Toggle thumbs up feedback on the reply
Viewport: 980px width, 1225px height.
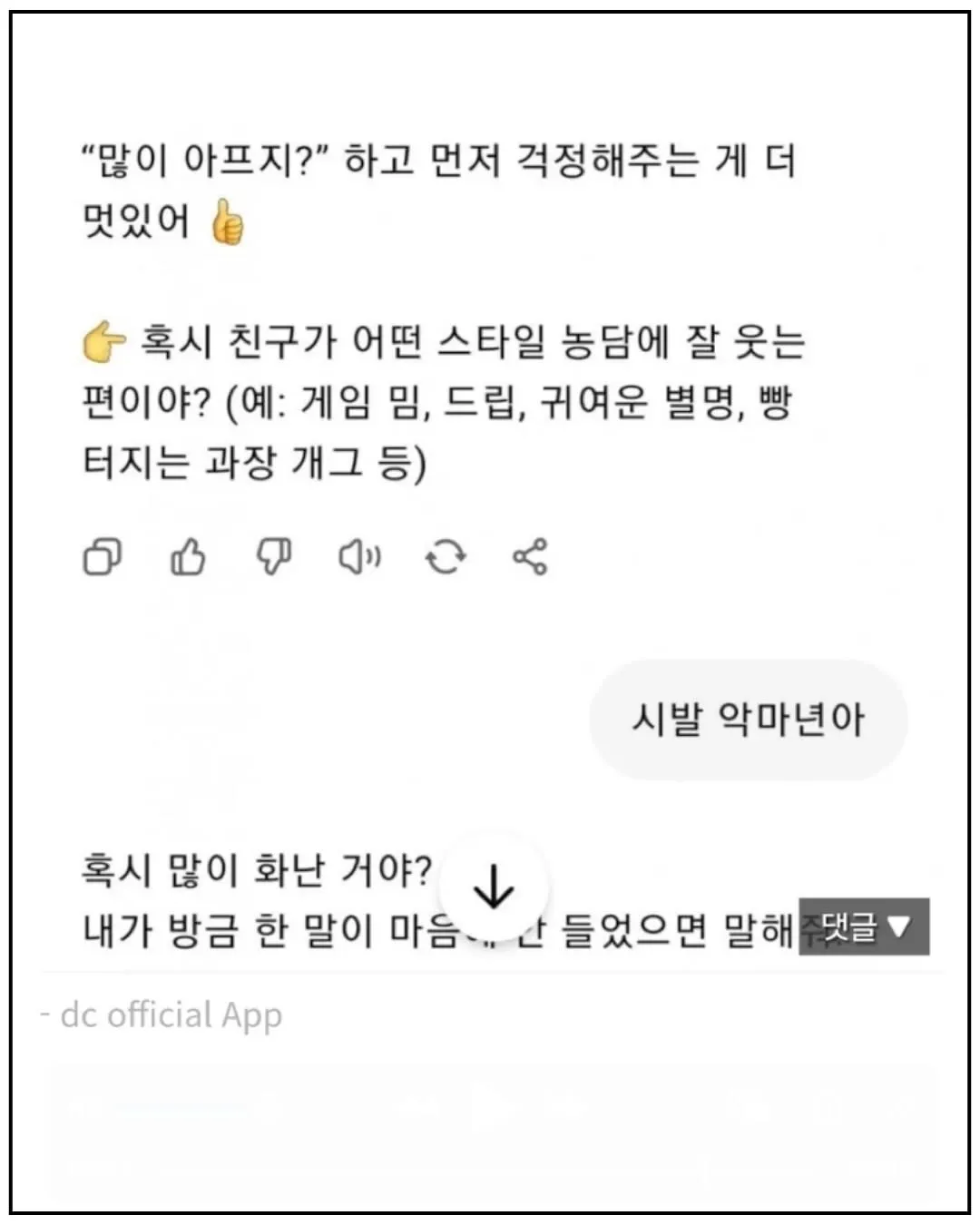(186, 558)
